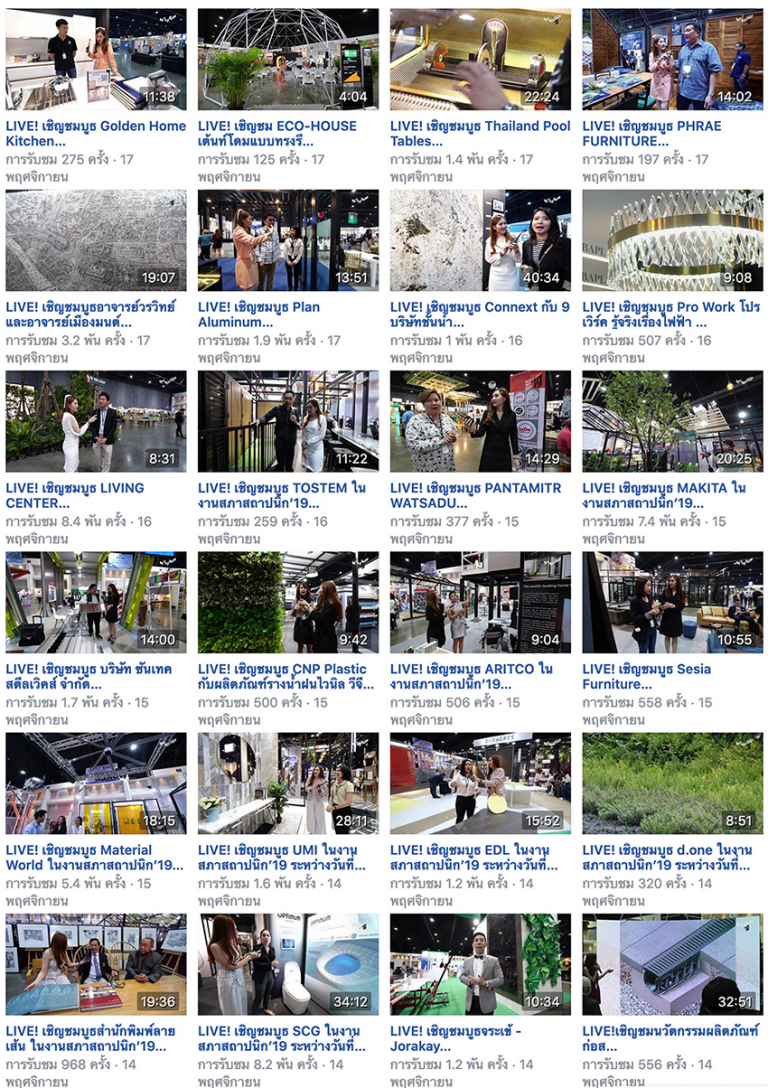Play the Connext 40:34 video
Viewport: 768px width, 1088px height.
tap(480, 240)
